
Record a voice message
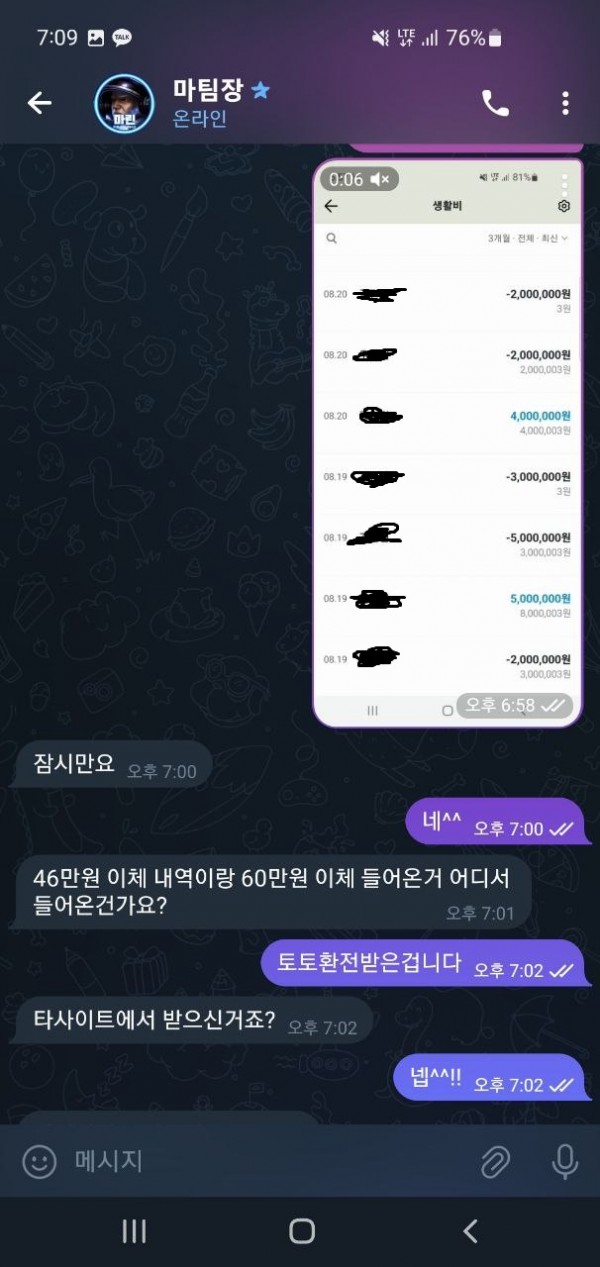click(565, 1161)
